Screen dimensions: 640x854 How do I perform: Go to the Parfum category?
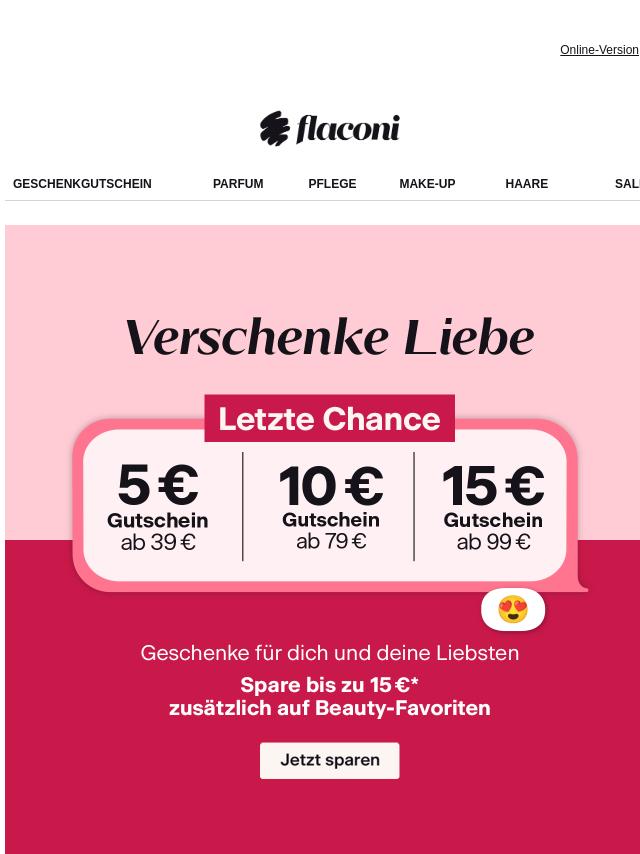point(238,184)
